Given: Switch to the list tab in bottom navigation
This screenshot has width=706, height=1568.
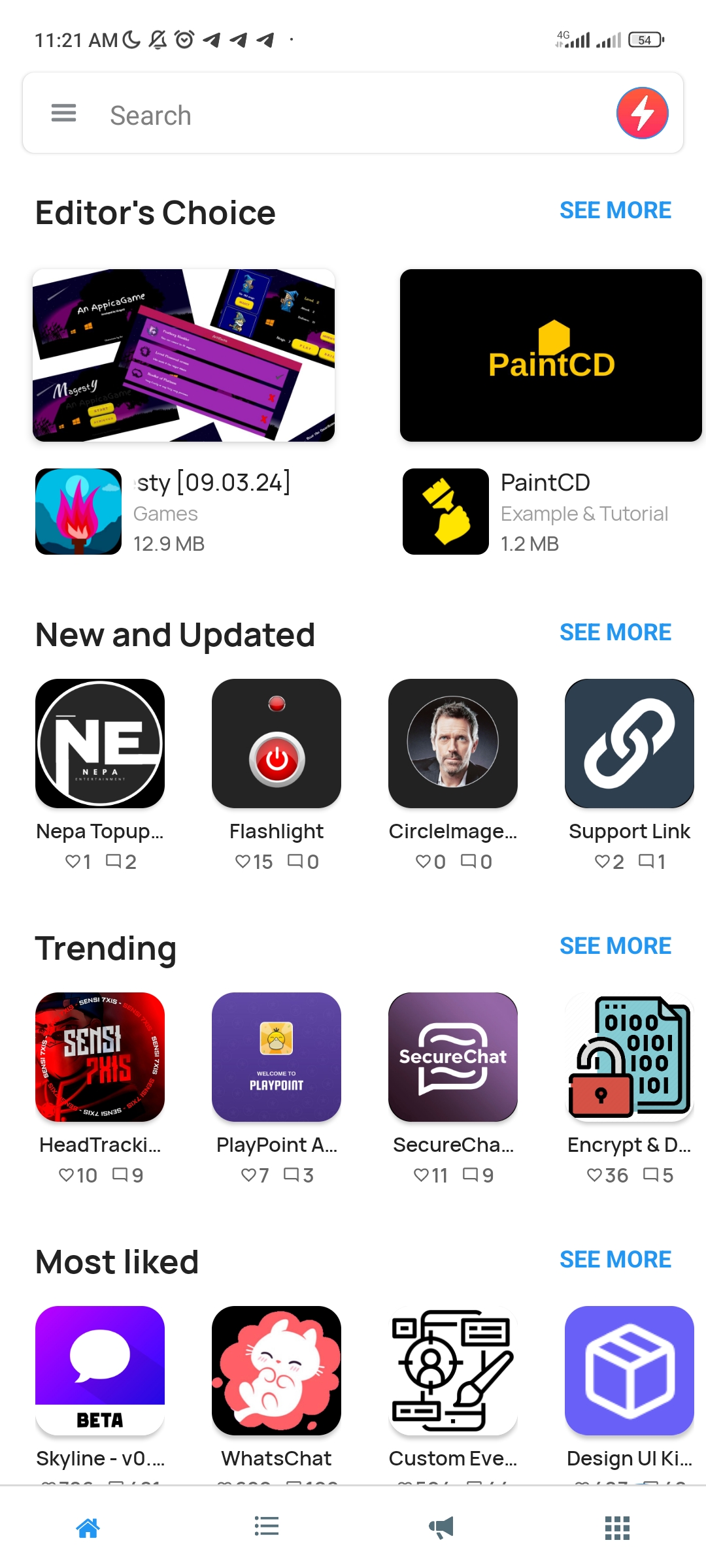Looking at the screenshot, I should [266, 1526].
